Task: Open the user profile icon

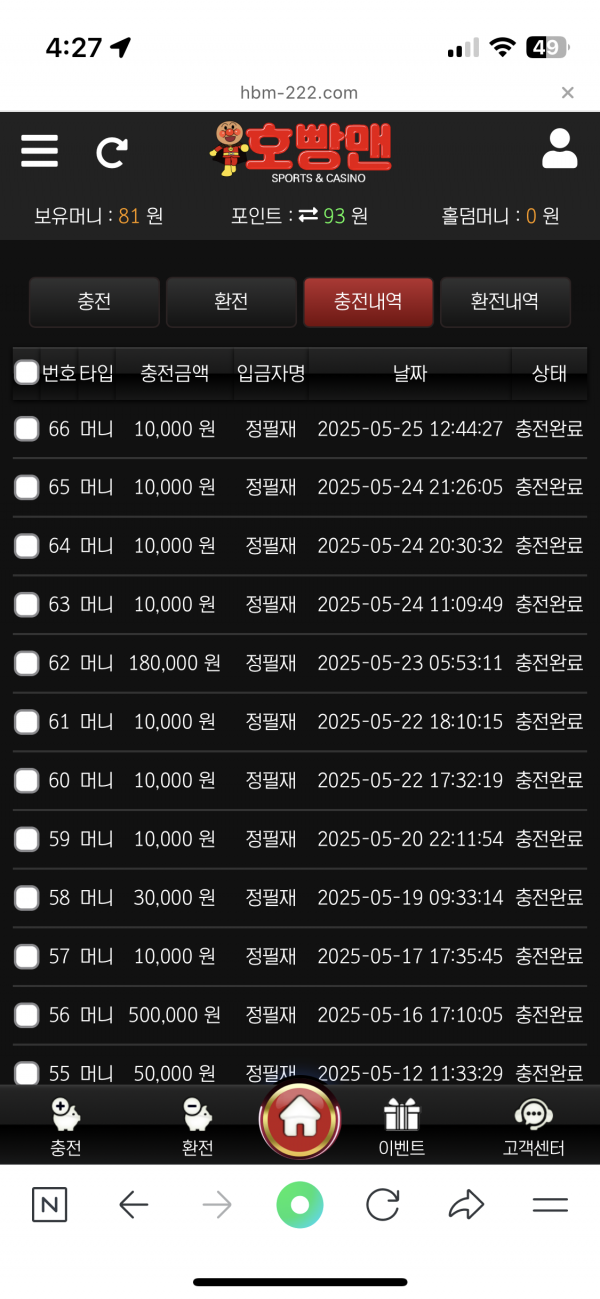Action: [x=559, y=149]
